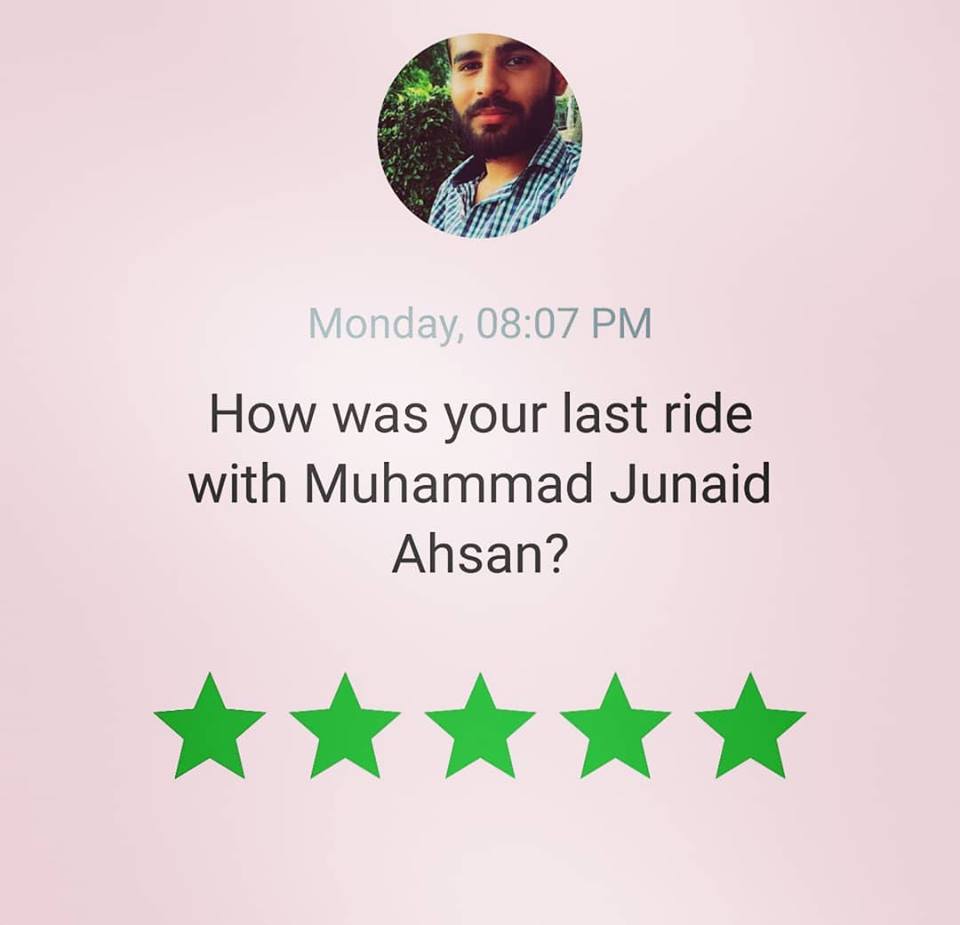Rate Muhammad Junaid Ahsan five stars

click(750, 728)
